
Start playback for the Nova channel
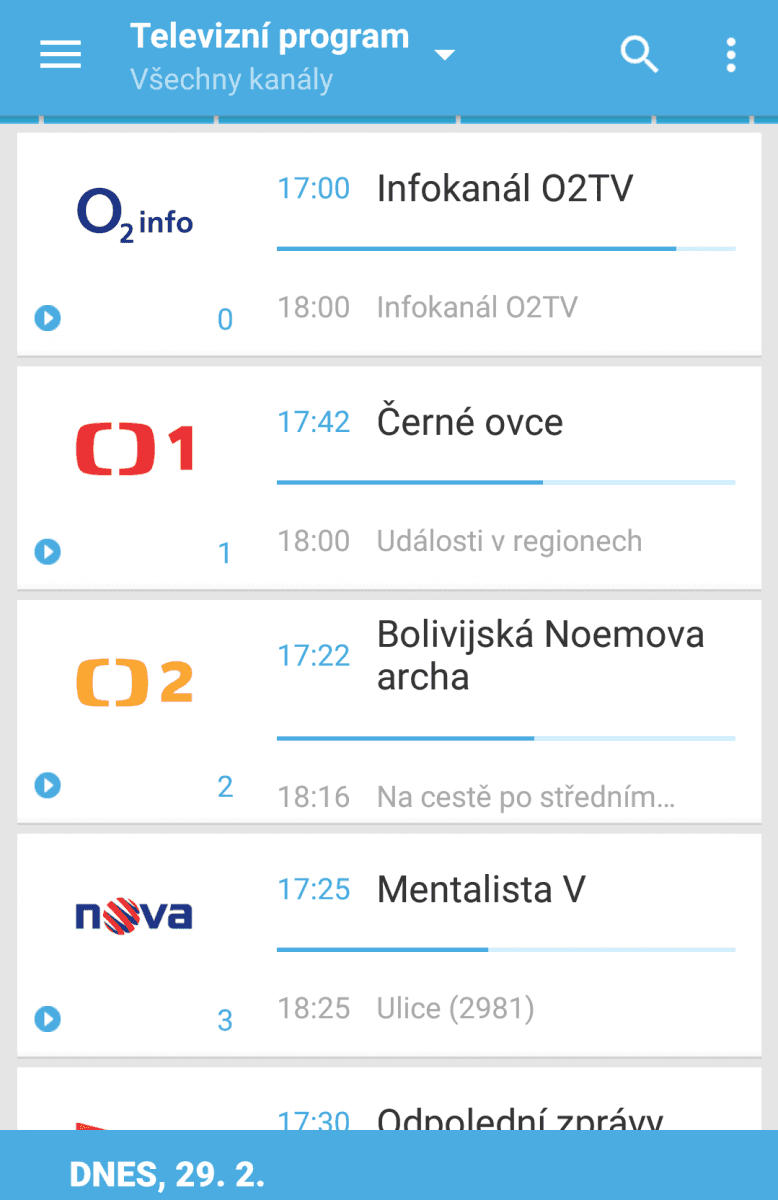point(47,1020)
